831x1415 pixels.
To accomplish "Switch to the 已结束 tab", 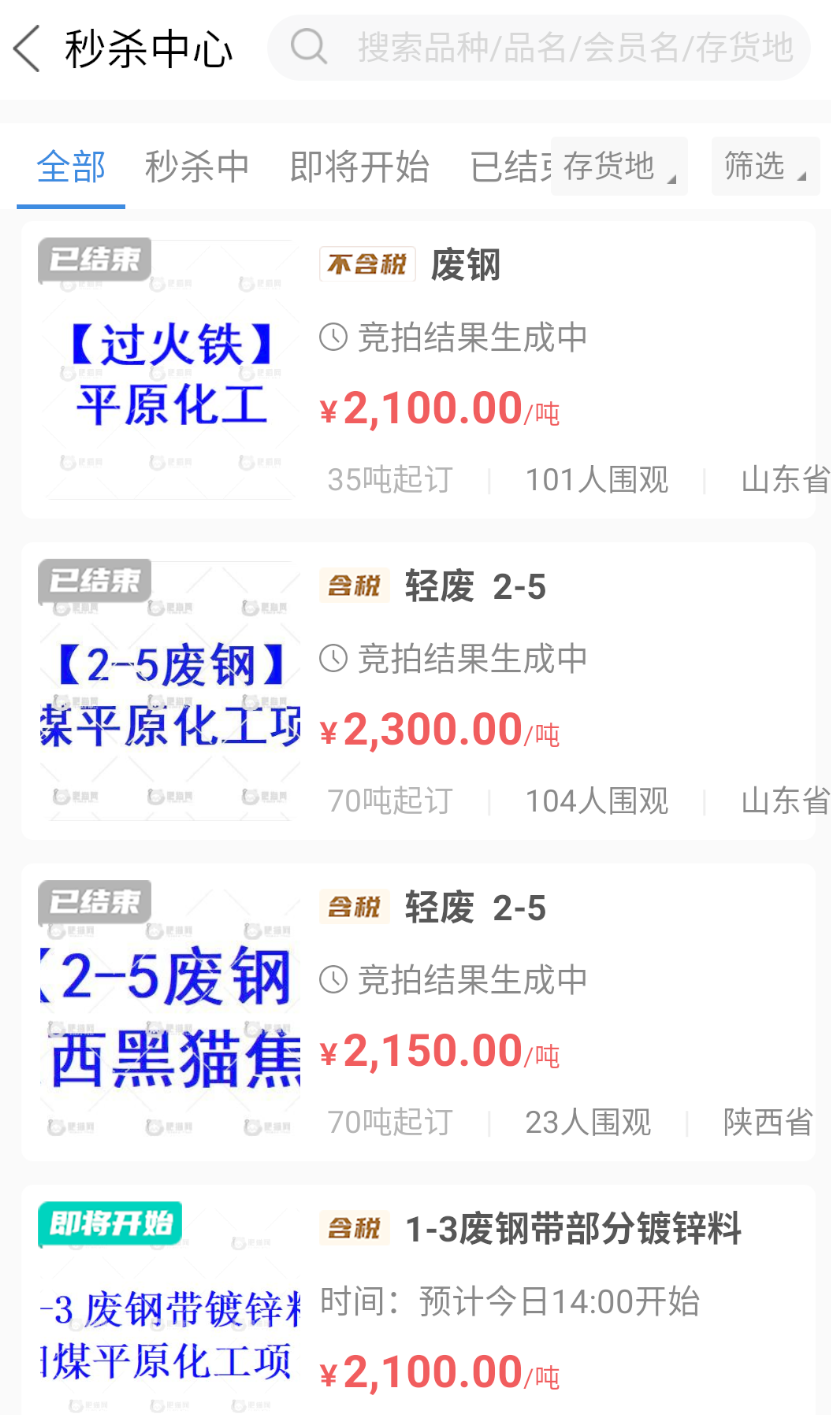I will tap(510, 166).
